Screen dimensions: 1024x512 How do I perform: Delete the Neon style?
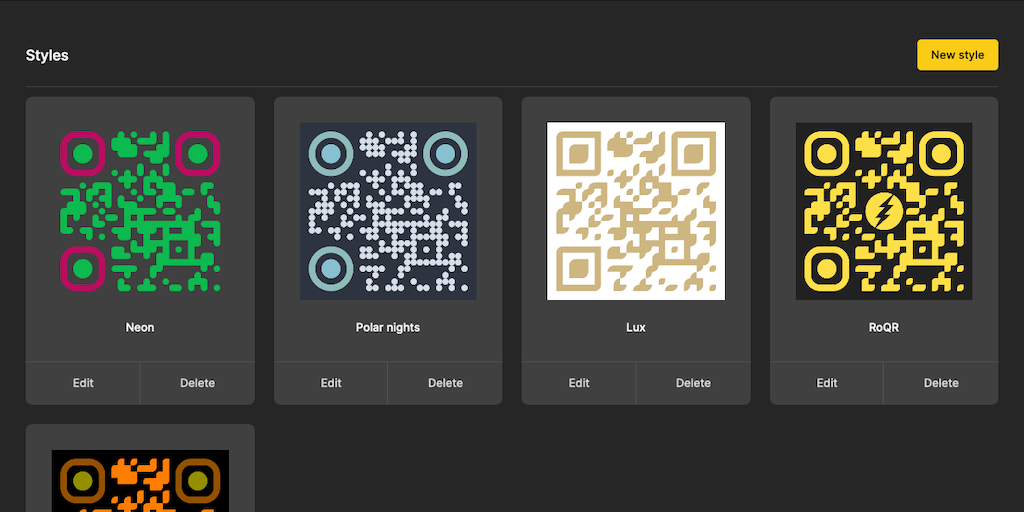point(197,383)
